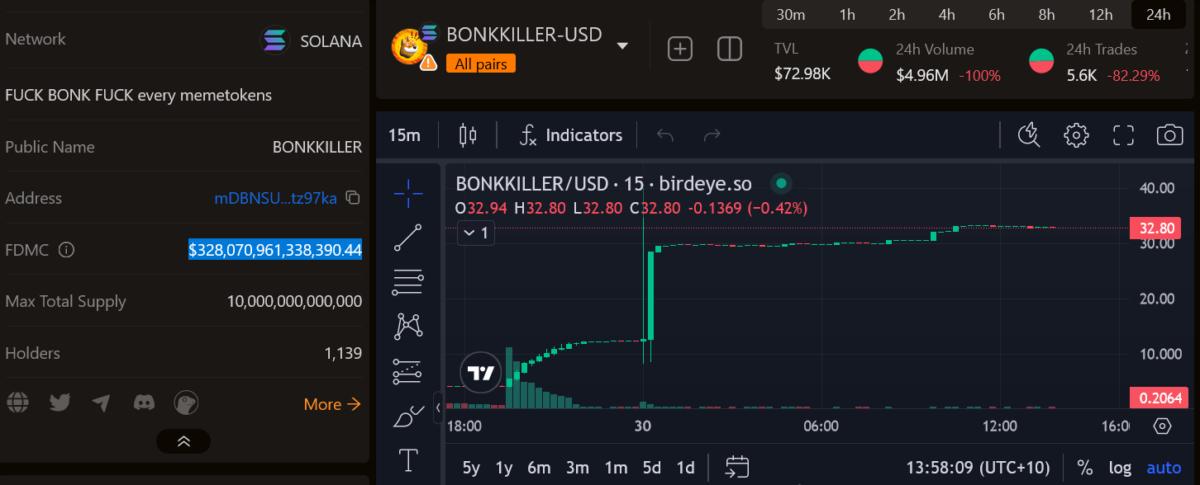The image size is (1200, 485).
Task: Open the 15m chart interval selector
Action: 404,135
